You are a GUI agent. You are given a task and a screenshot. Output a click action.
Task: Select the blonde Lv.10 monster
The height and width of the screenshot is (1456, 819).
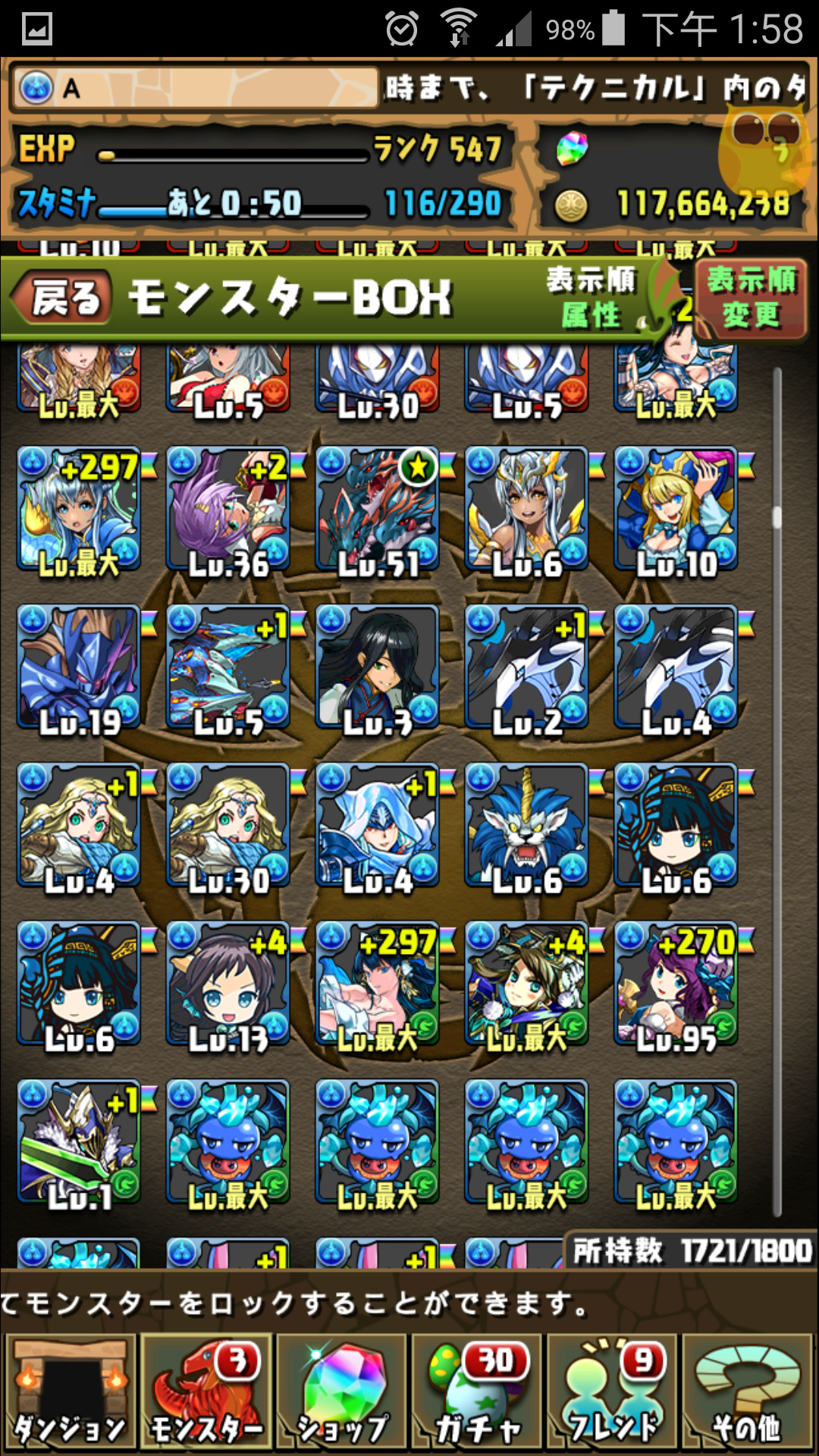[x=676, y=510]
